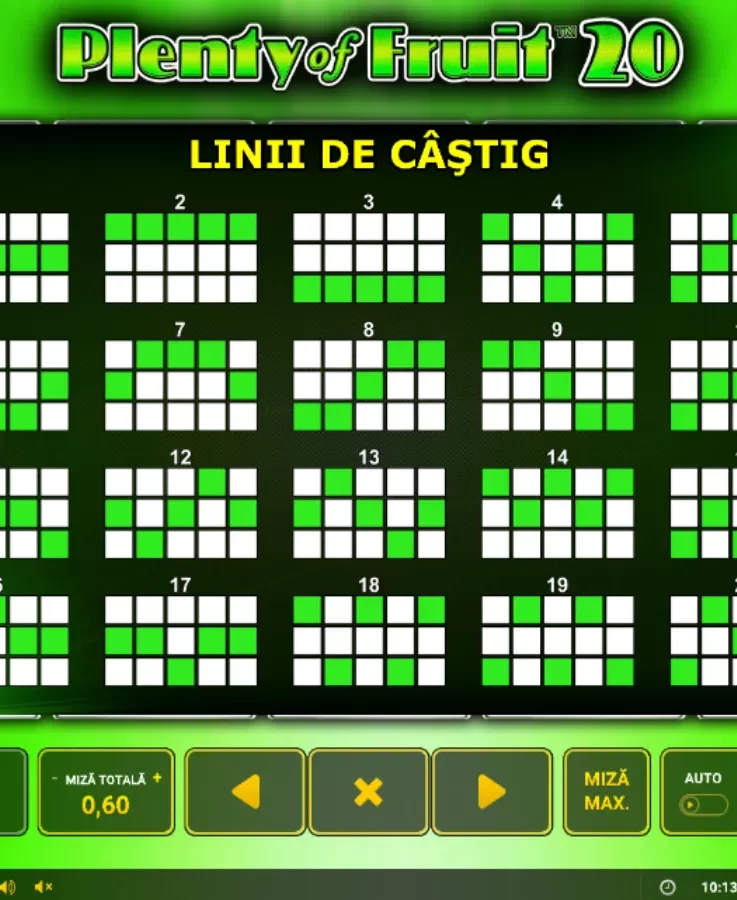Viewport: 737px width, 900px height.
Task: Decrease Miză Totală with the minus
Action: (55, 779)
